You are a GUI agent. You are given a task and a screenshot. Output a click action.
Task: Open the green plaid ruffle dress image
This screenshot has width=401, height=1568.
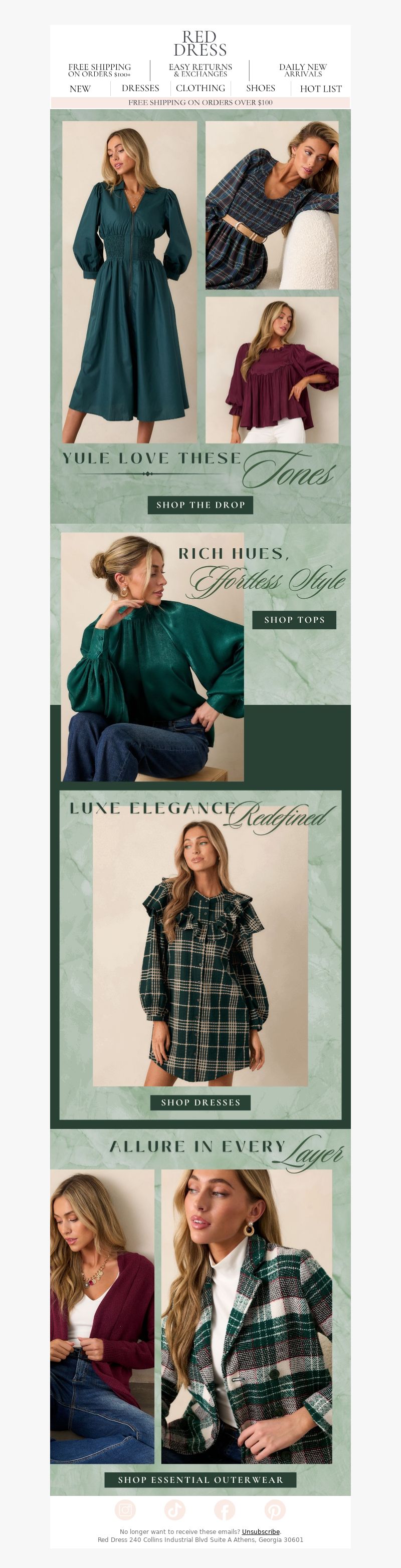tap(200, 950)
